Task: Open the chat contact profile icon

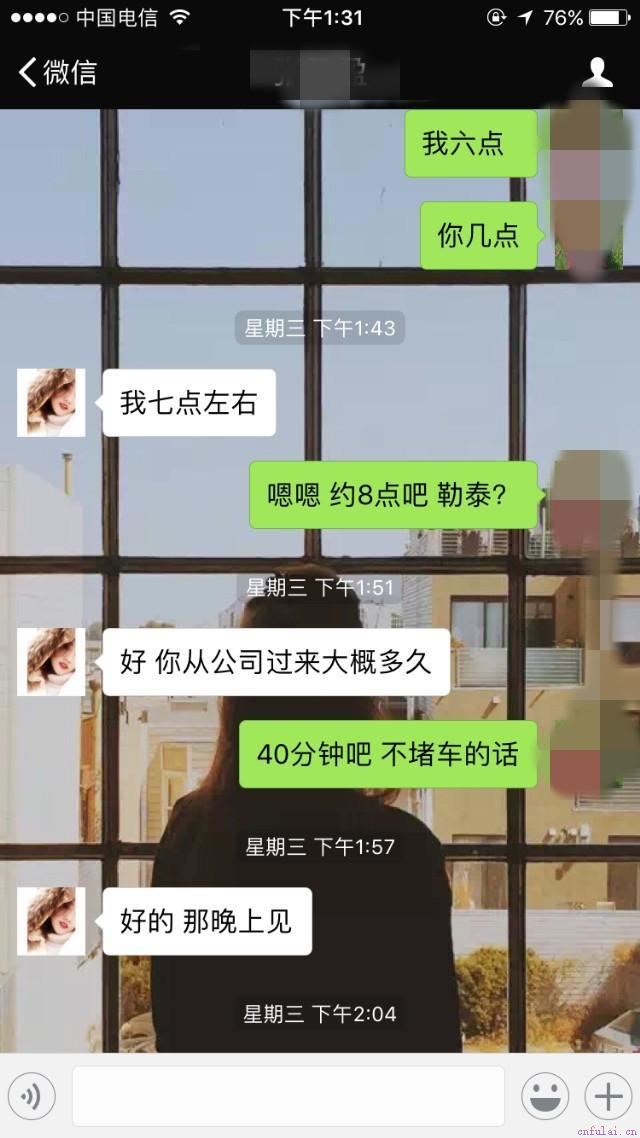Action: click(x=597, y=72)
